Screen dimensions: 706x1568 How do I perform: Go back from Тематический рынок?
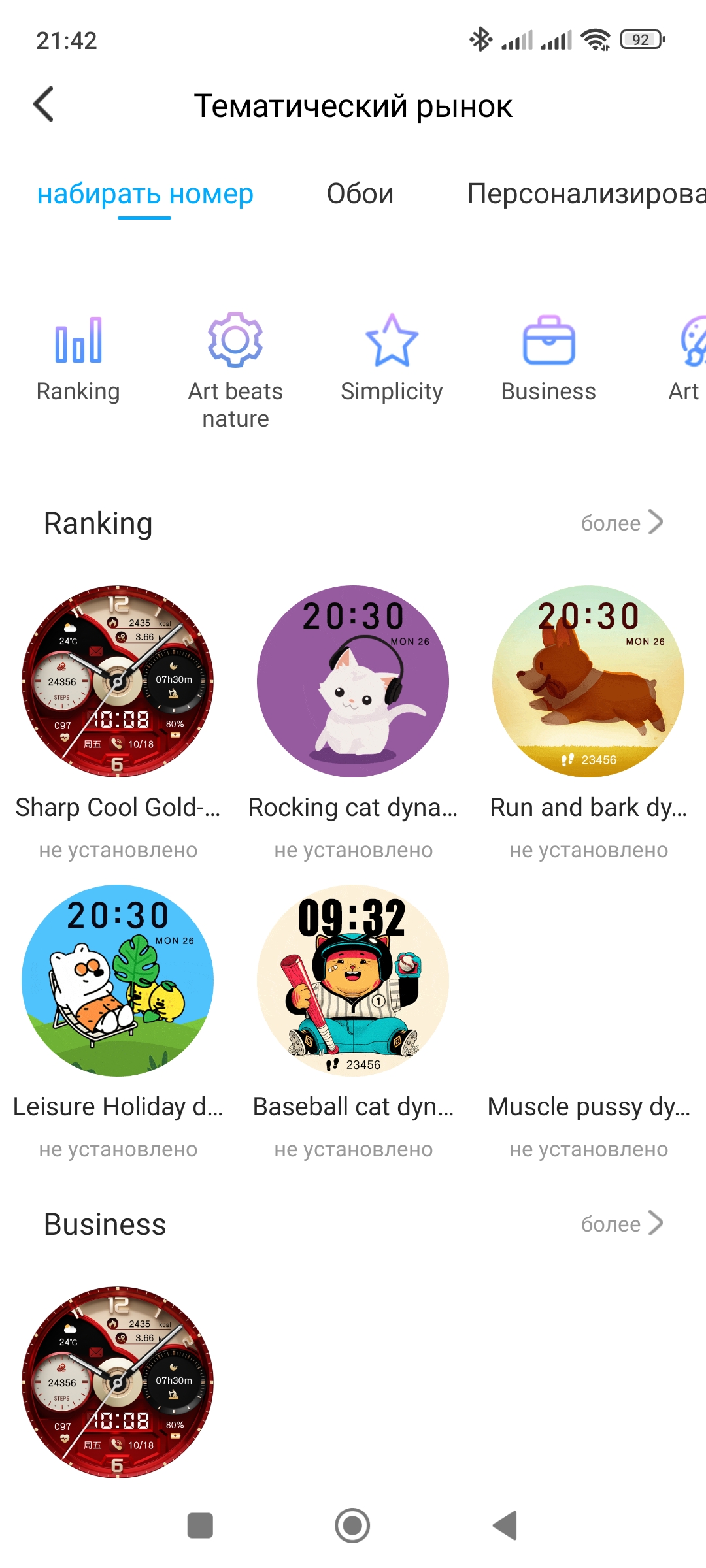(44, 105)
